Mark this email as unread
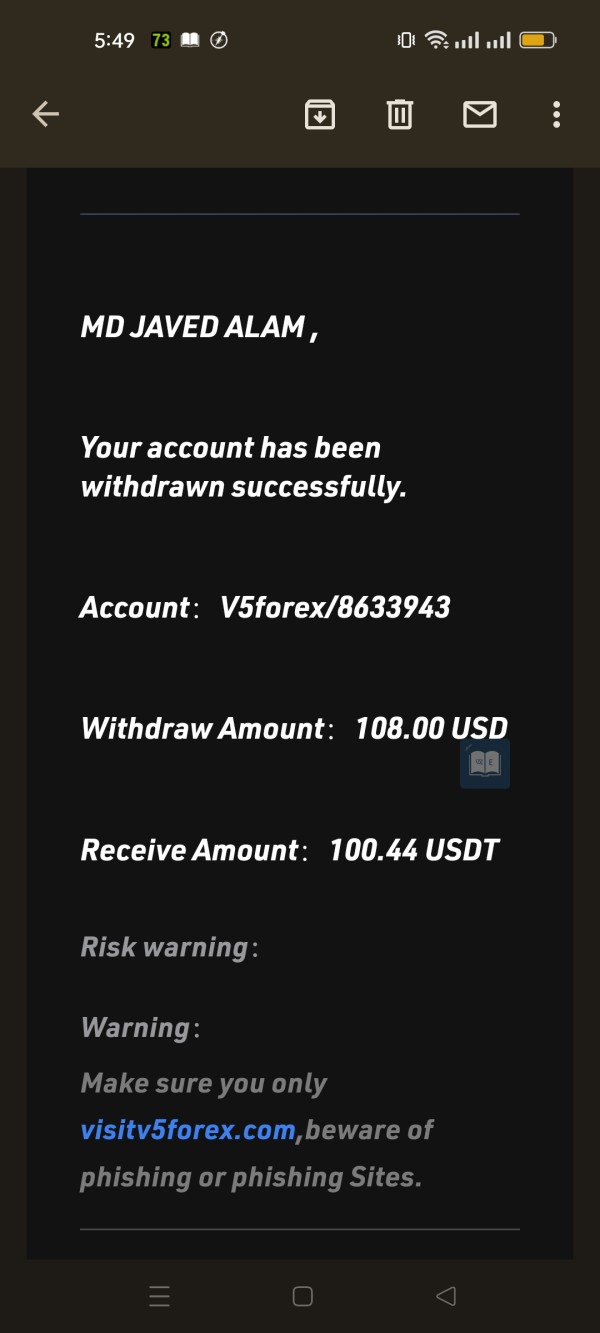 480,115
